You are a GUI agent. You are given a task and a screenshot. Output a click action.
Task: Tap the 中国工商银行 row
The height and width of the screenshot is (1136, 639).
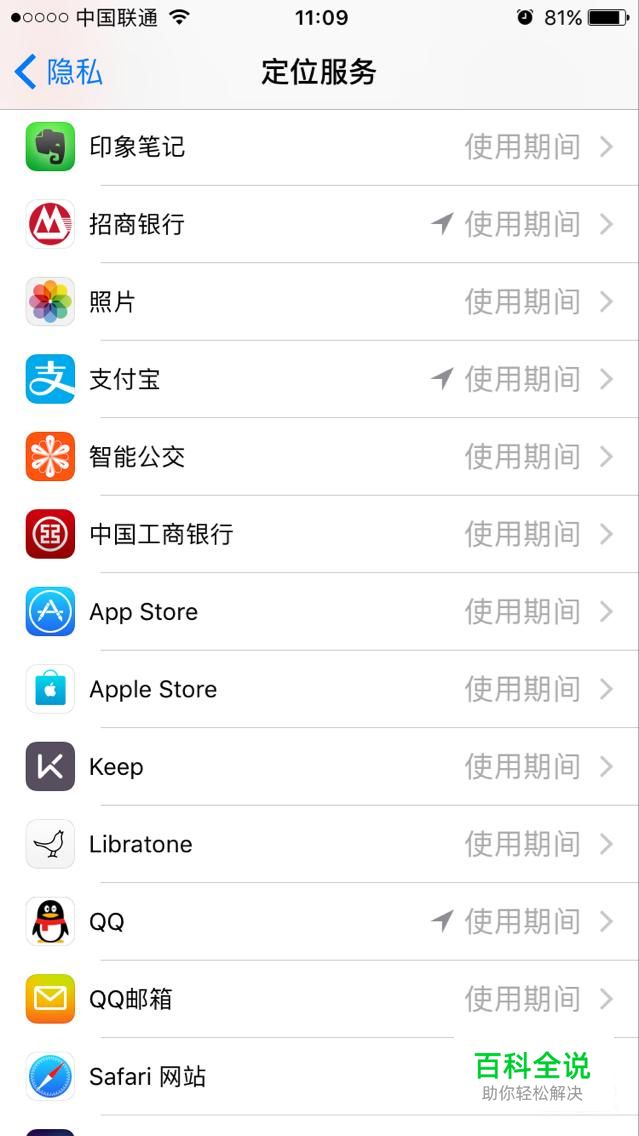point(320,535)
